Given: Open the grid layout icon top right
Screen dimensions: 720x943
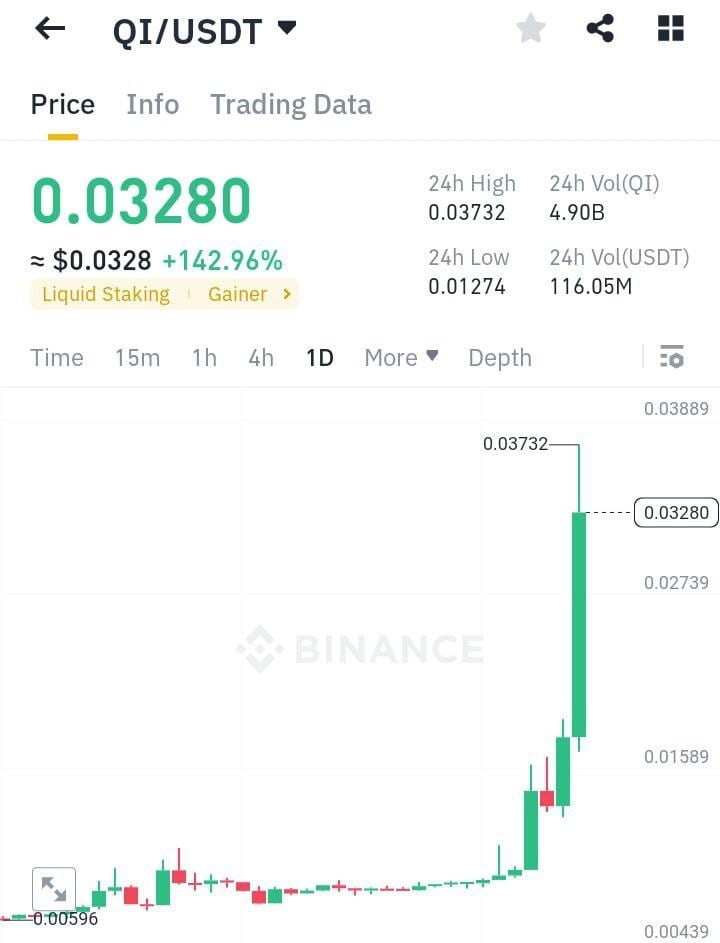Looking at the screenshot, I should 670,28.
